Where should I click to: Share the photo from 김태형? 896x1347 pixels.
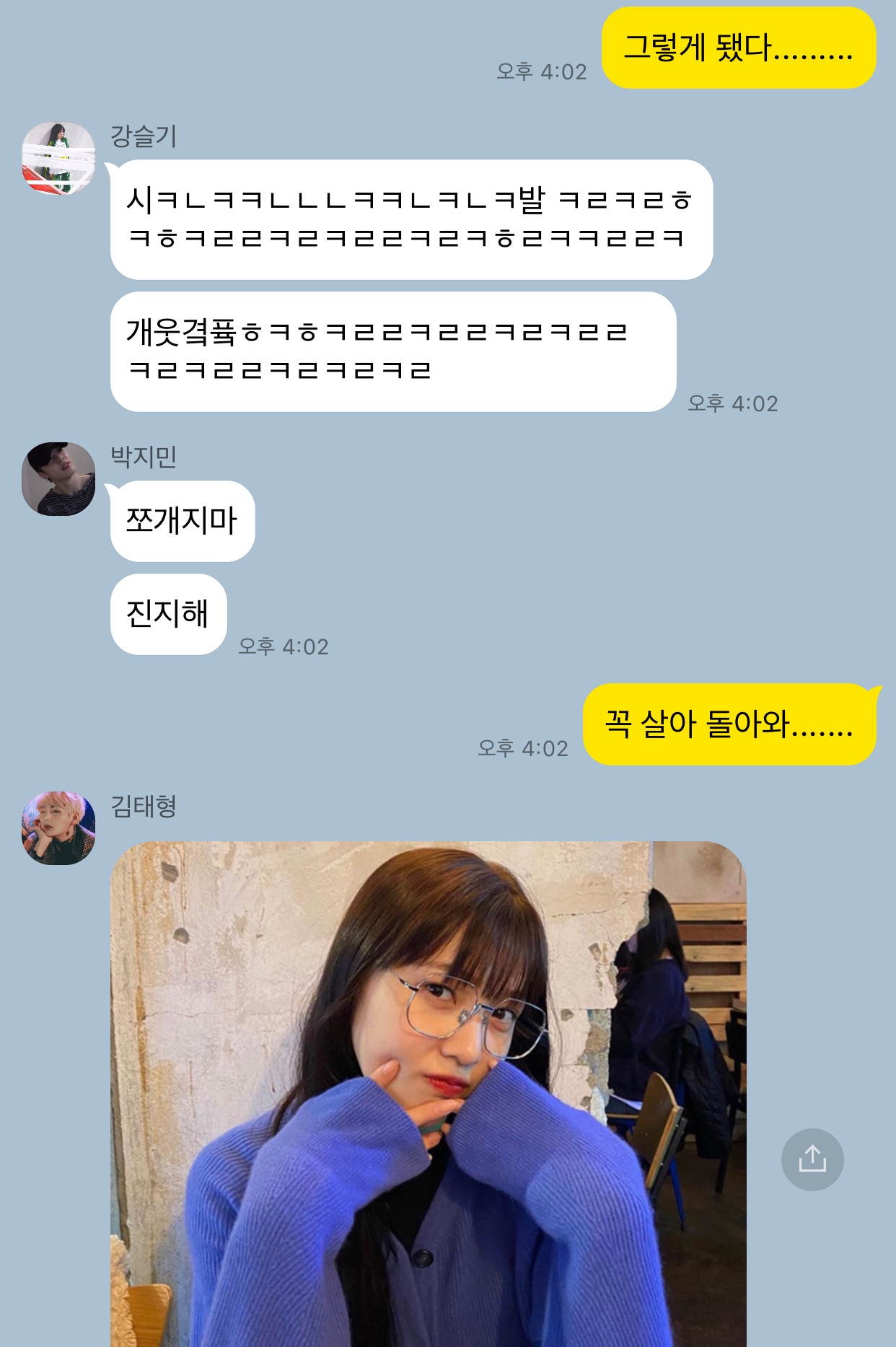click(812, 1159)
